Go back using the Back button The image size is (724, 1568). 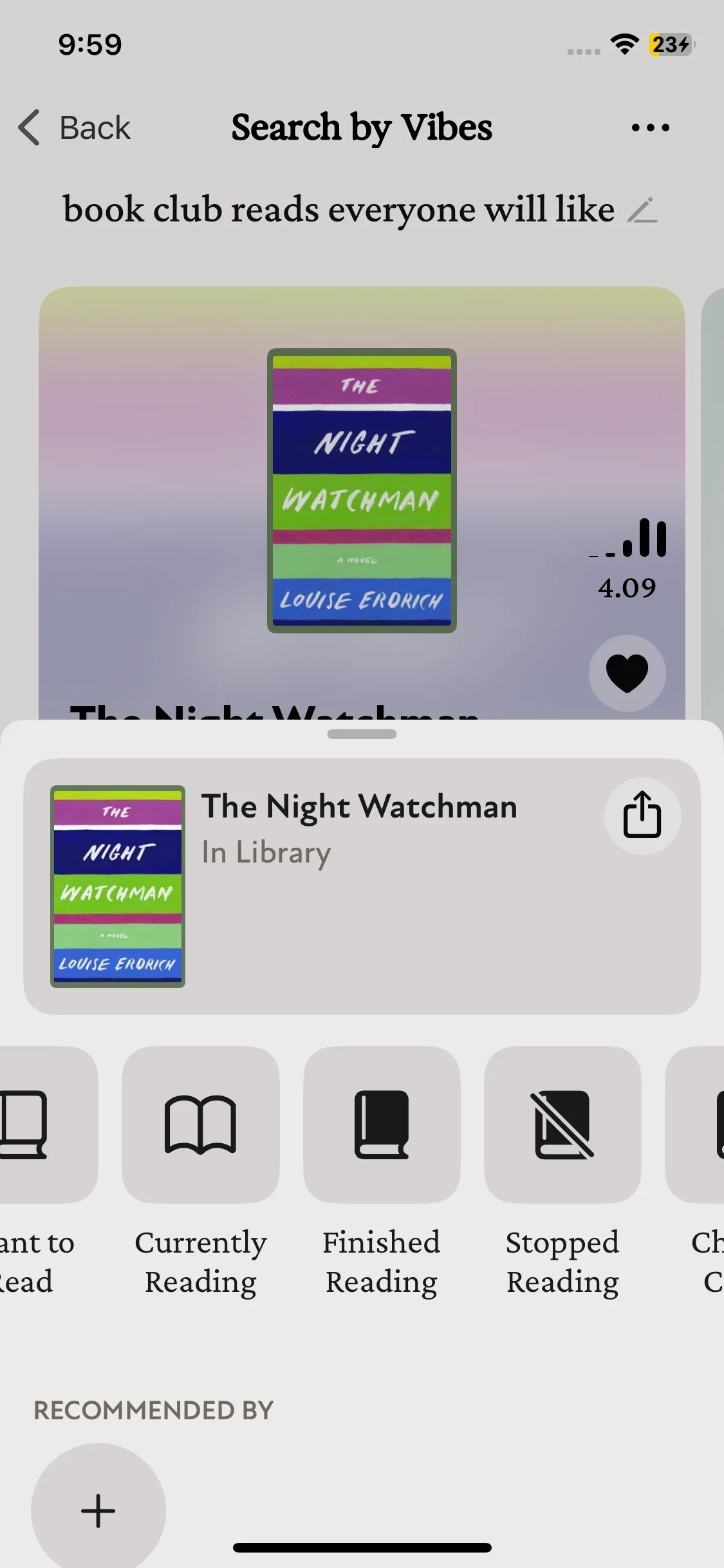74,127
